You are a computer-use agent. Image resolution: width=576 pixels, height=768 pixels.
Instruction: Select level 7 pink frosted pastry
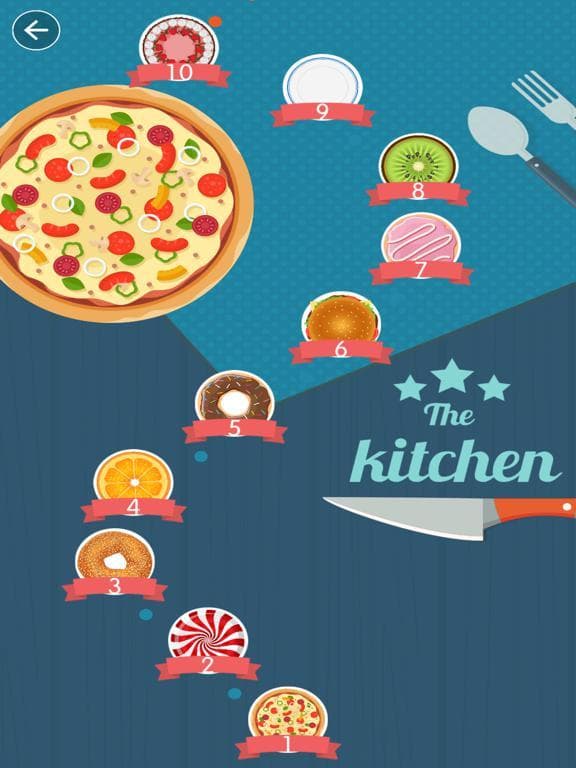(420, 249)
